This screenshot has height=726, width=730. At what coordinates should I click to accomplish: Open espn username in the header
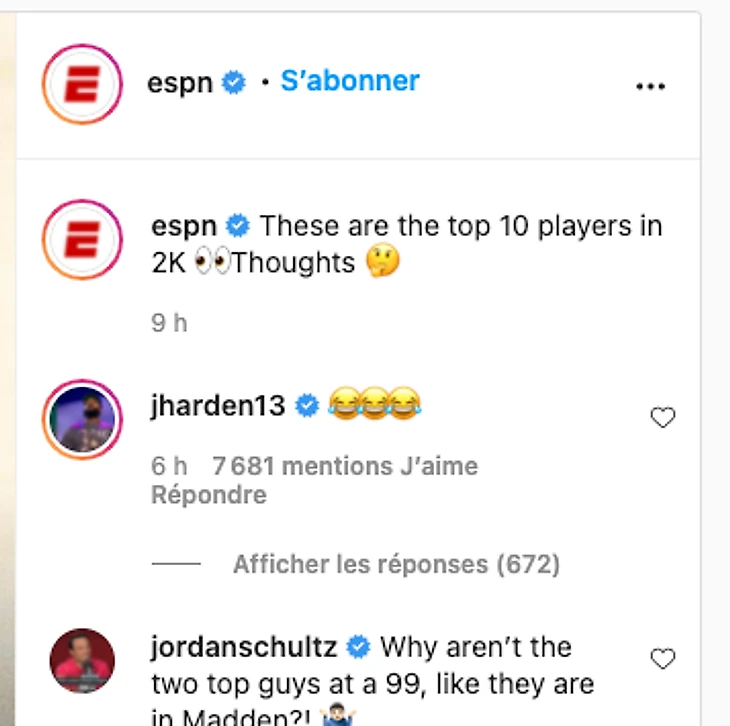(x=180, y=83)
